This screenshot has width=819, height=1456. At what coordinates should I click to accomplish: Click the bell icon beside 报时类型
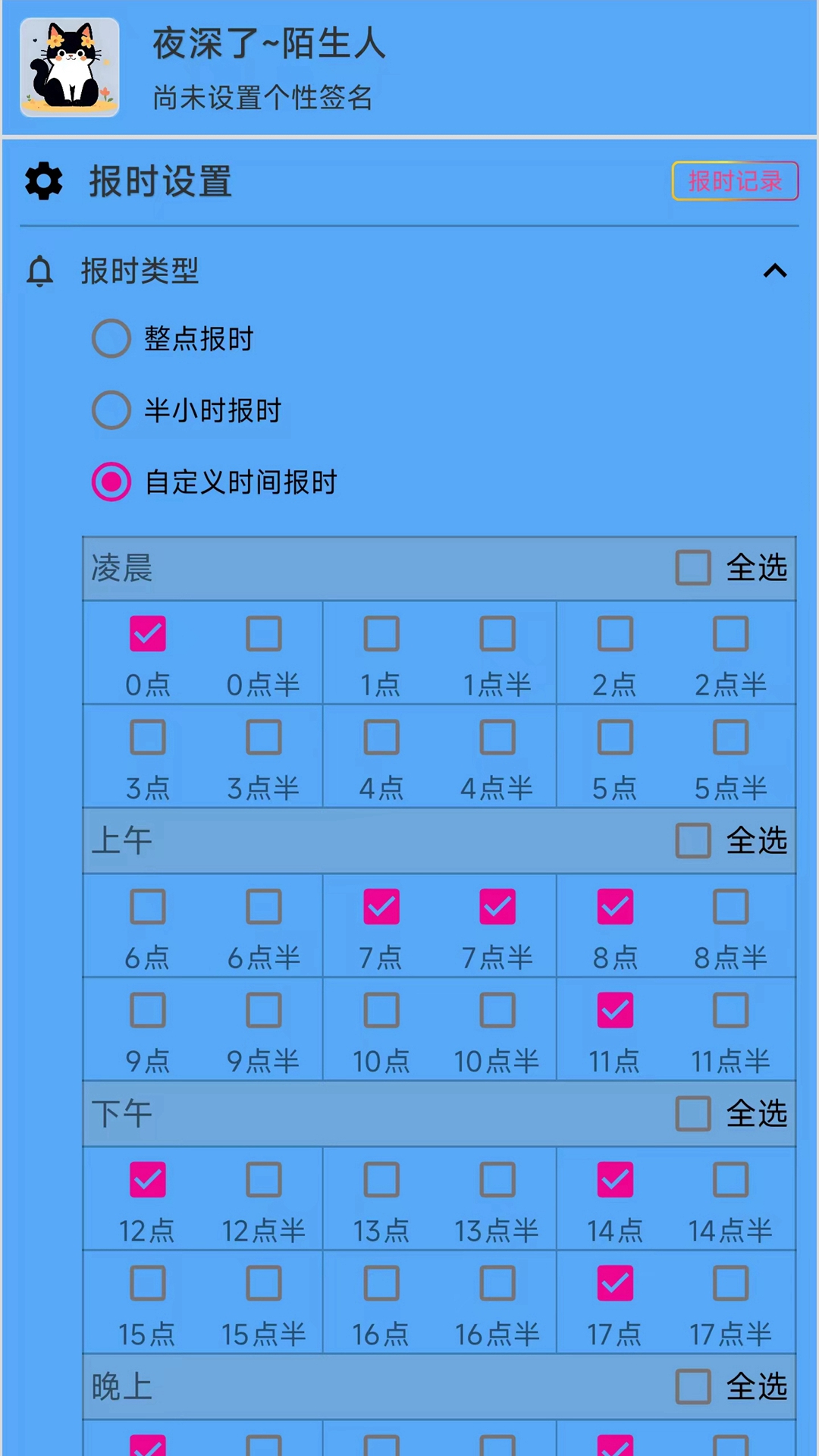(x=40, y=271)
